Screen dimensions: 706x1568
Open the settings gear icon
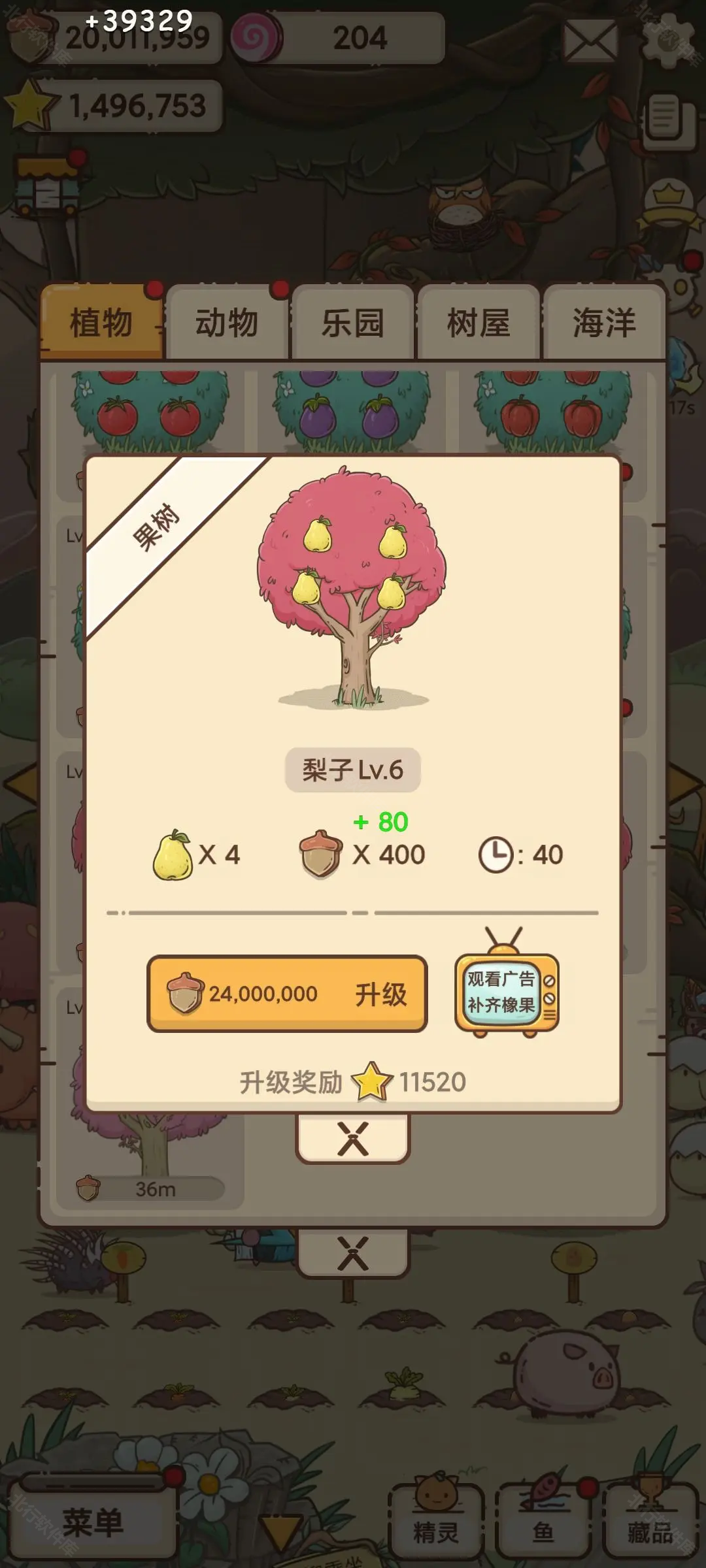(x=669, y=41)
